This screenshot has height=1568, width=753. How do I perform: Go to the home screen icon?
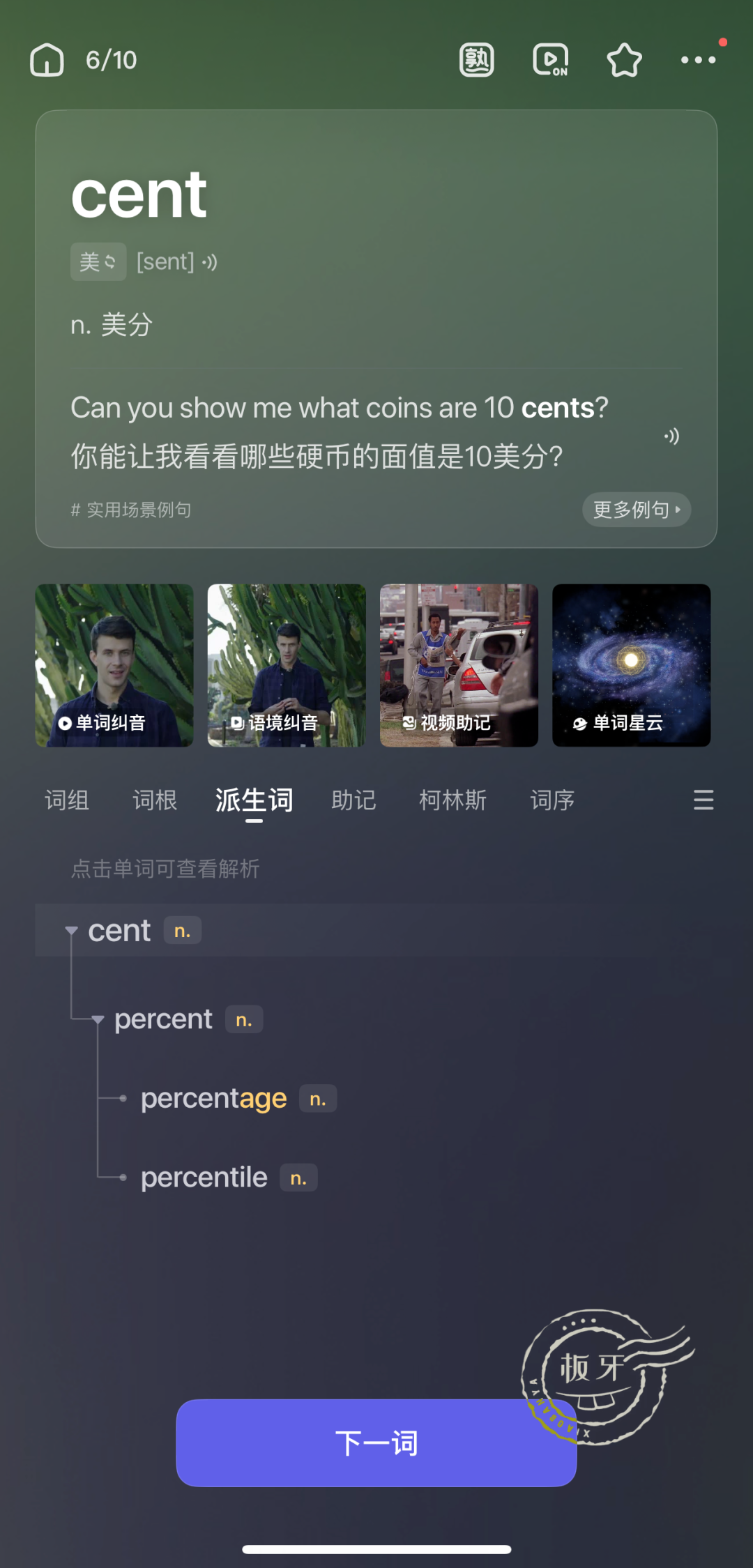pos(47,60)
